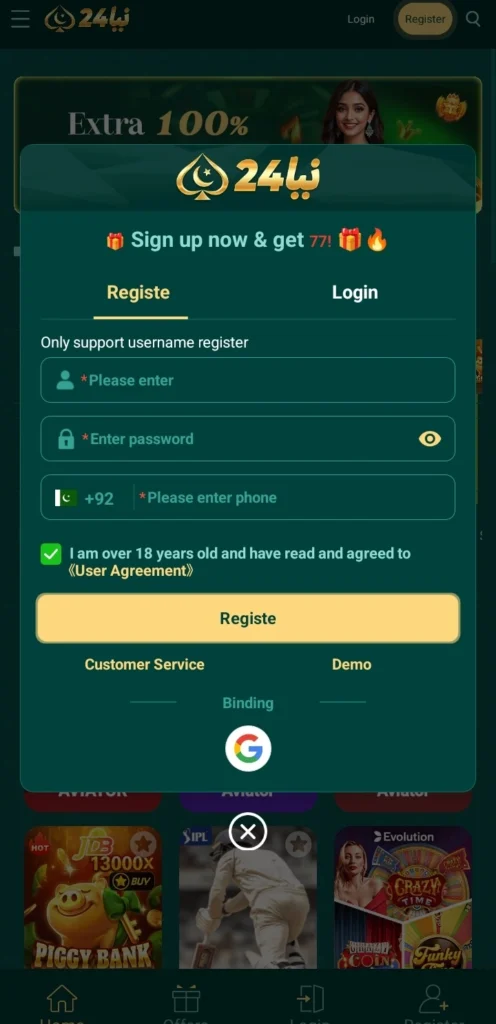The width and height of the screenshot is (496, 1024).
Task: Tap Register in the top bar
Action: pos(425,19)
